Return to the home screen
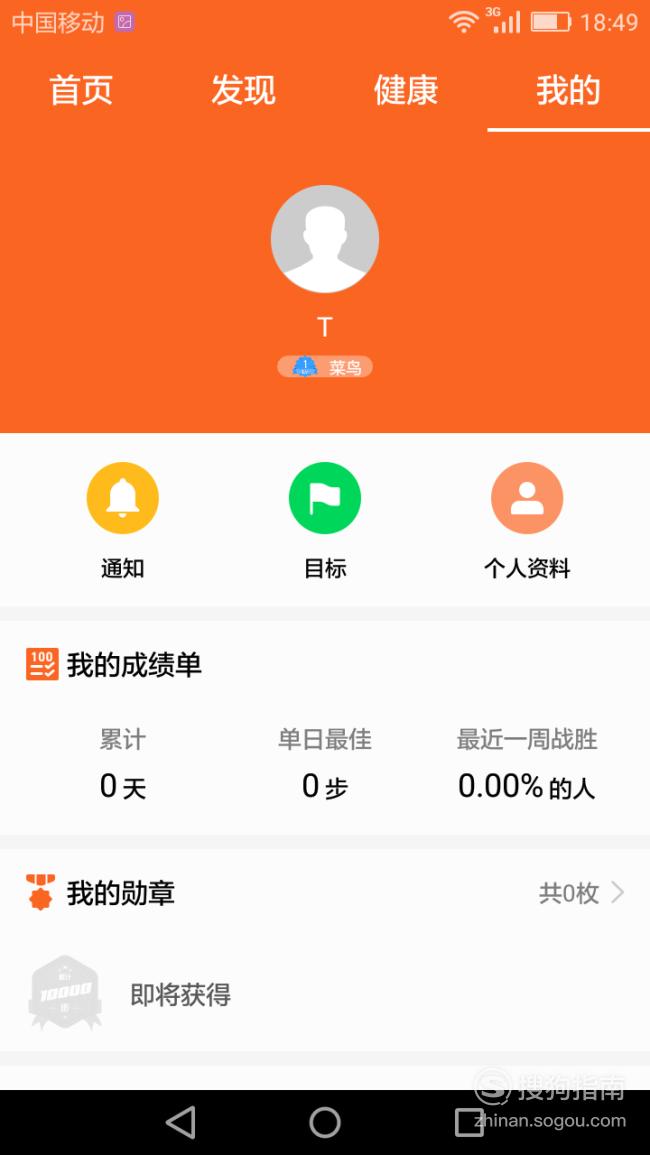This screenshot has height=1155, width=650. pos(325,1123)
